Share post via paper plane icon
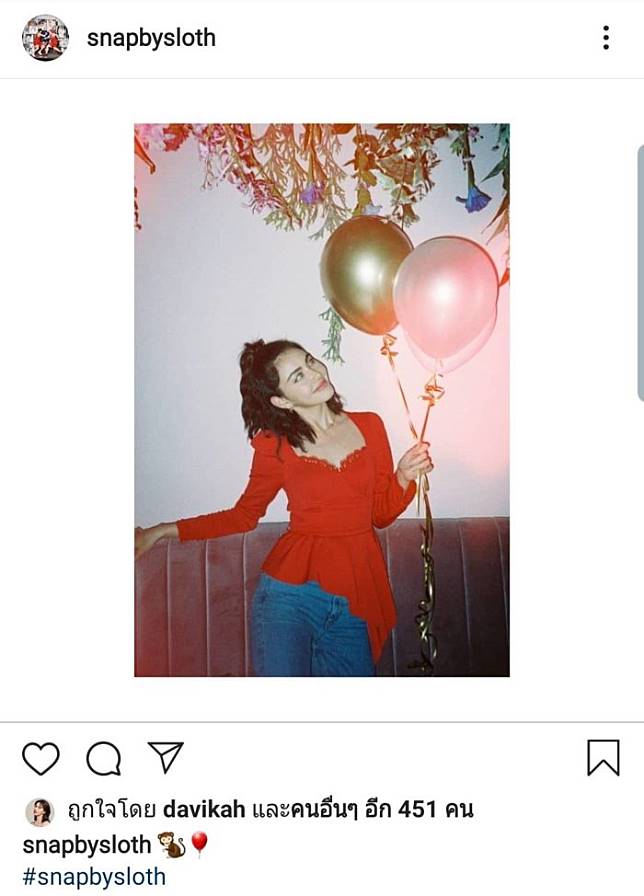644x896 pixels. (165, 758)
